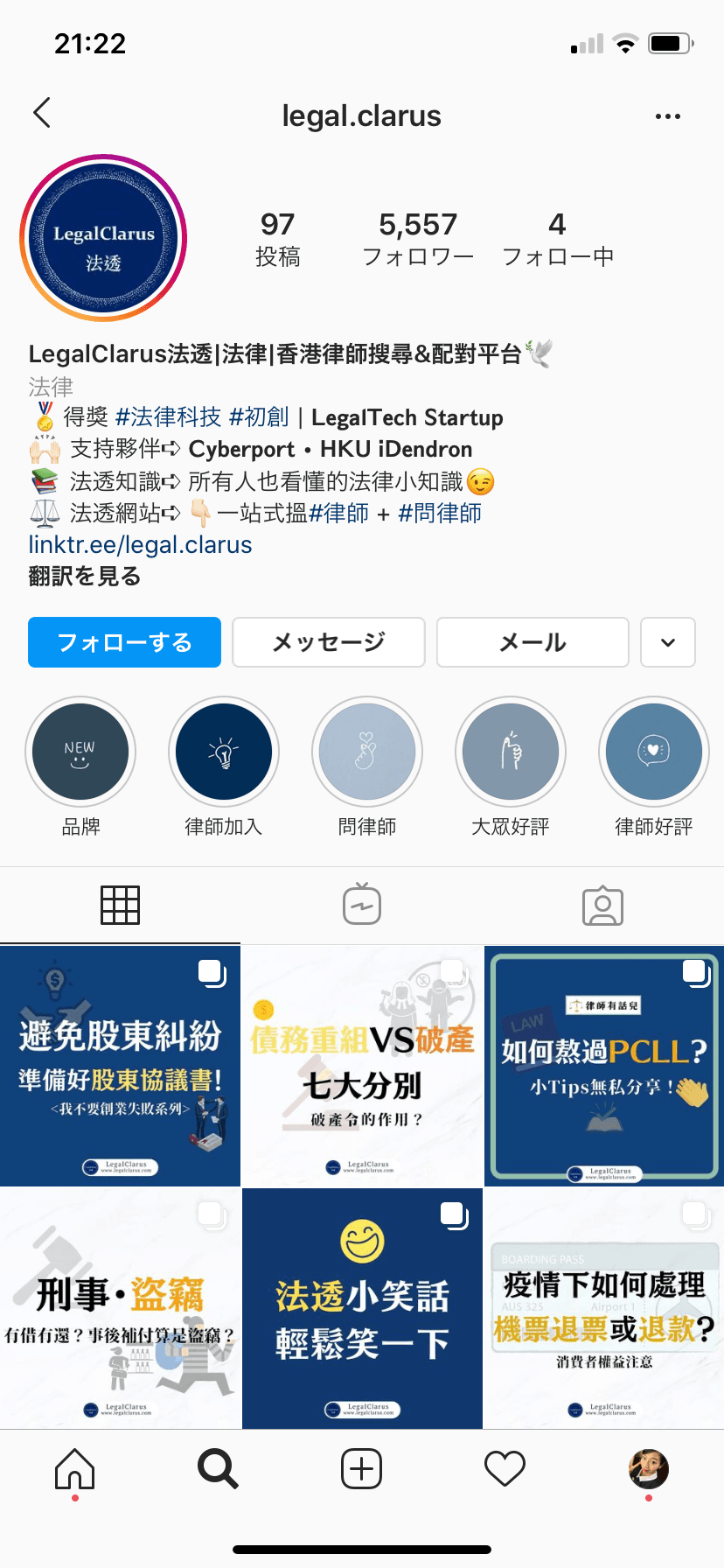Tap 翻訳を見る to see translation
This screenshot has width=724, height=1568.
tap(84, 576)
